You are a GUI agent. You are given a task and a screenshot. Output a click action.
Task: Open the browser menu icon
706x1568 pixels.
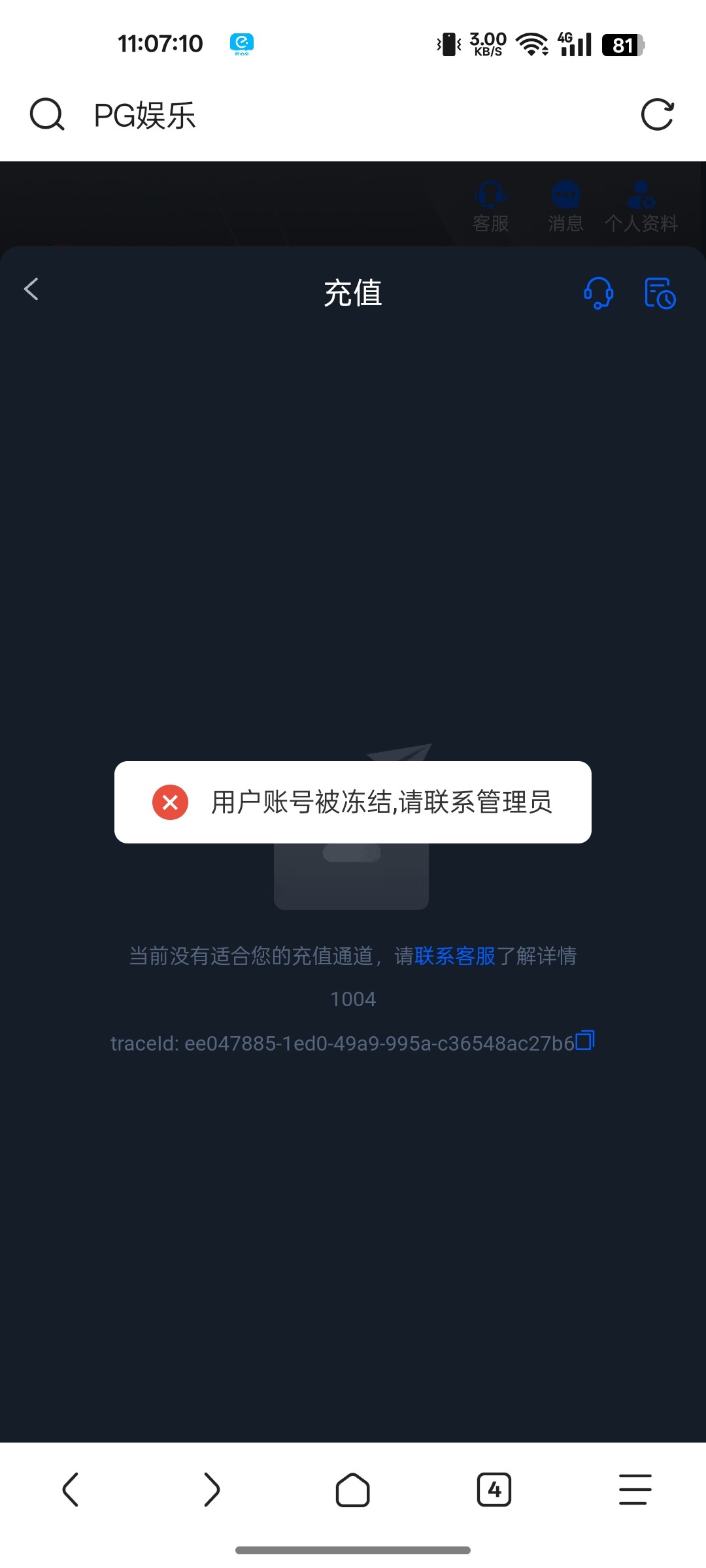click(635, 1490)
